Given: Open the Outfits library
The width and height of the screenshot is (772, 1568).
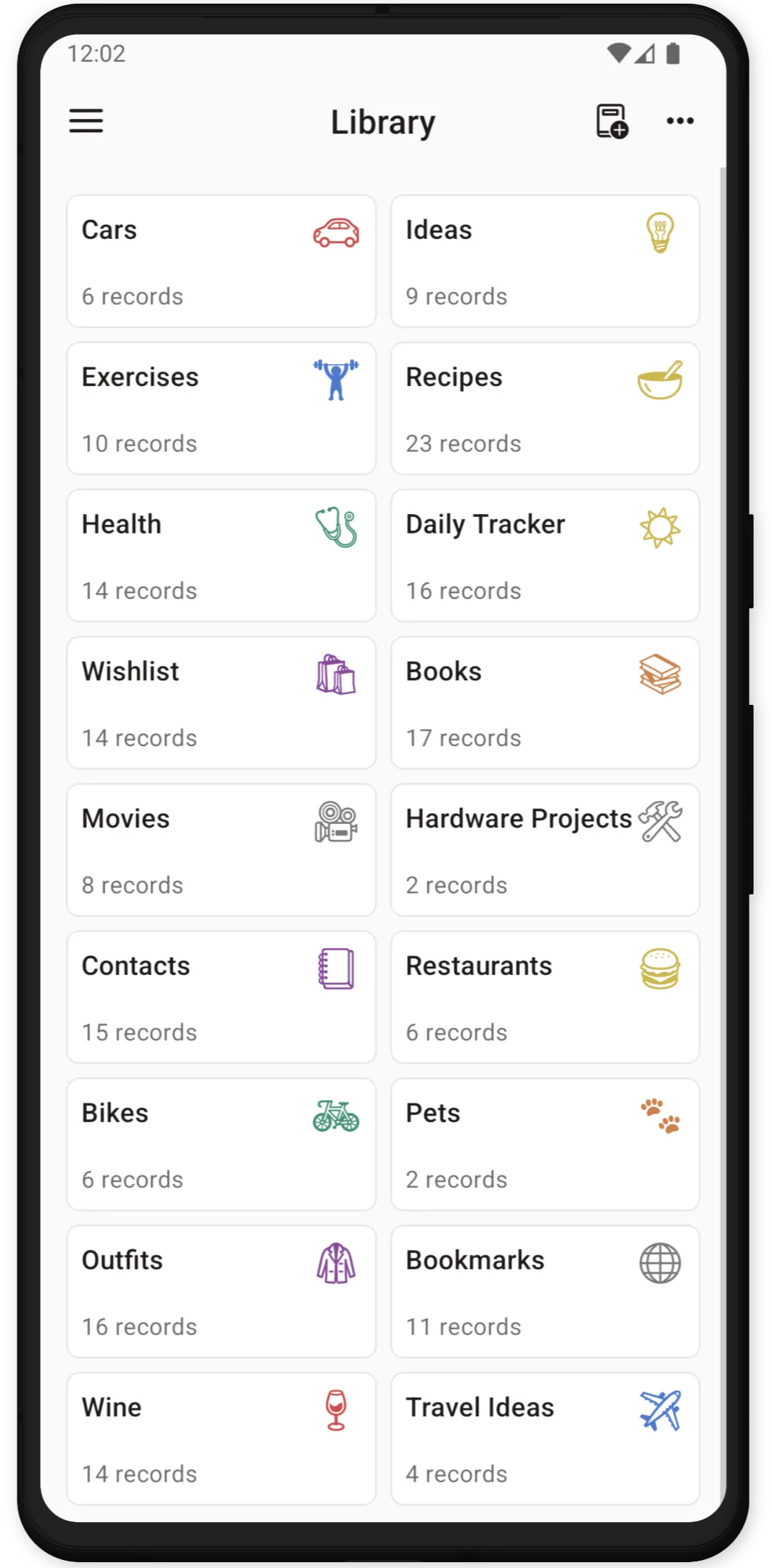Looking at the screenshot, I should (221, 1292).
